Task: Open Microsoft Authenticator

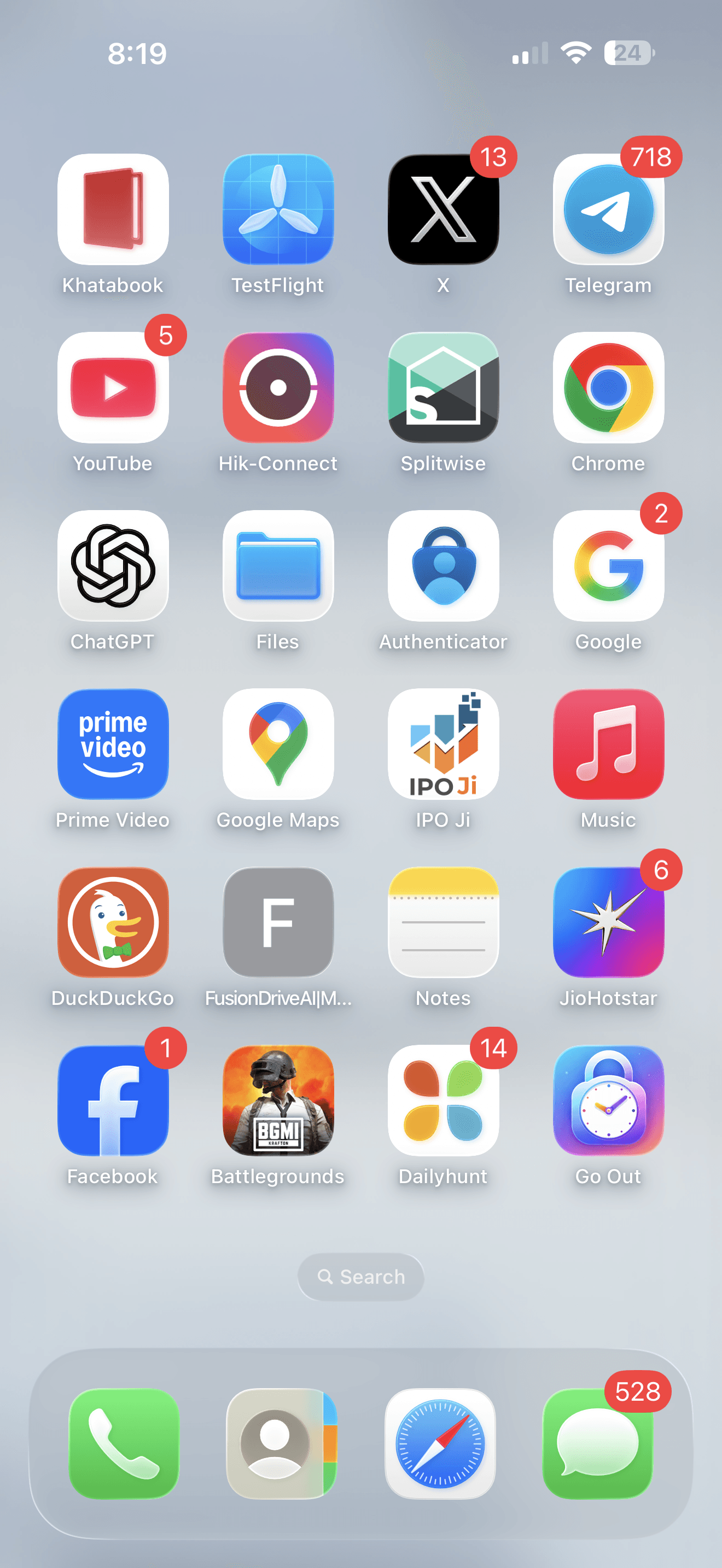Action: [x=443, y=566]
